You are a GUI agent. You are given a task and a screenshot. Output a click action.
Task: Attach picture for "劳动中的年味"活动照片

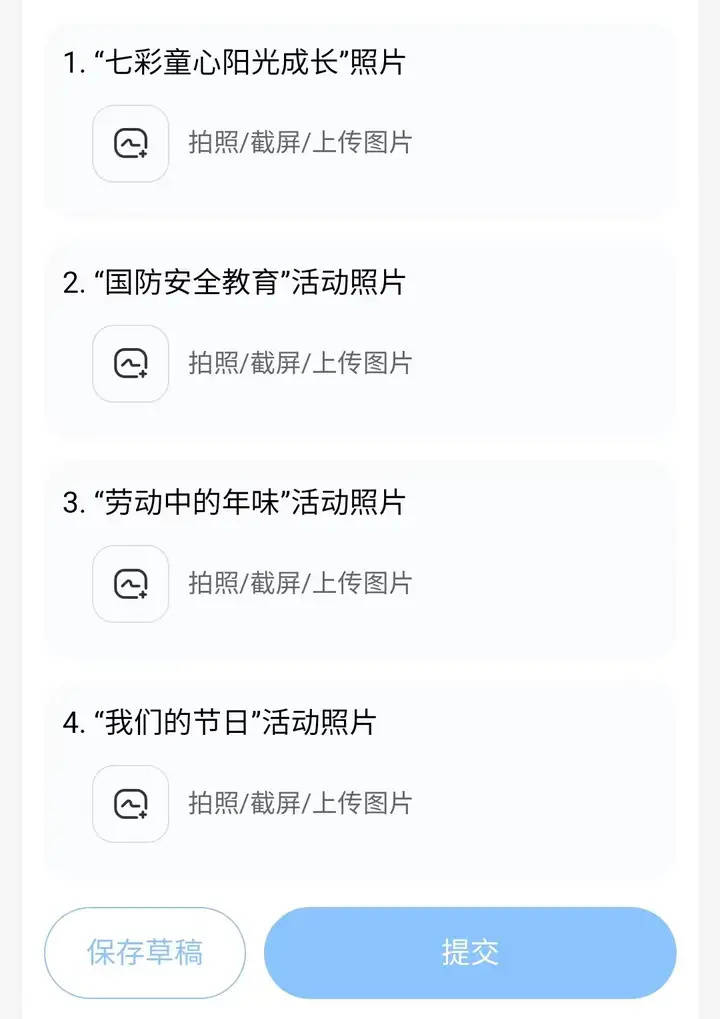click(131, 584)
